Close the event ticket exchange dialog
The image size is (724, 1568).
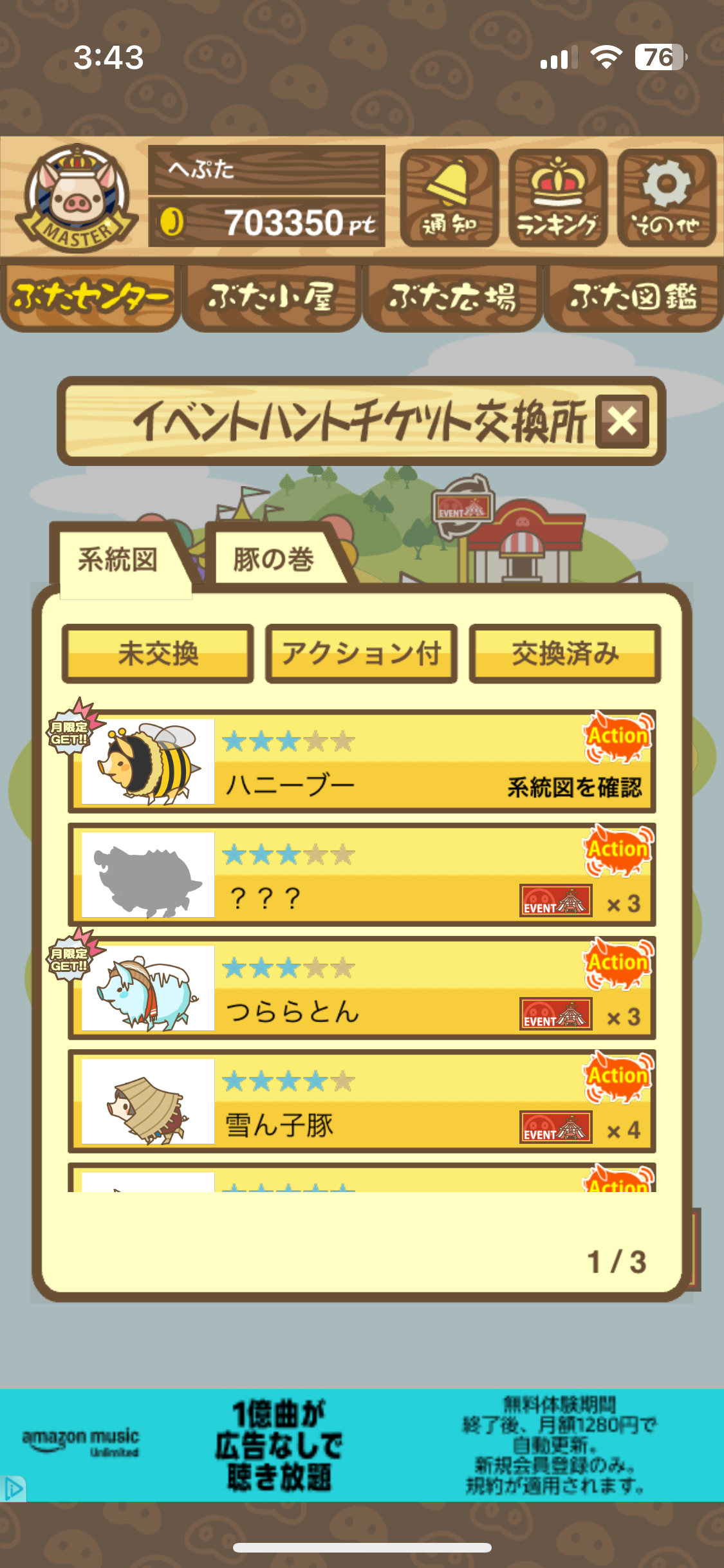point(622,422)
